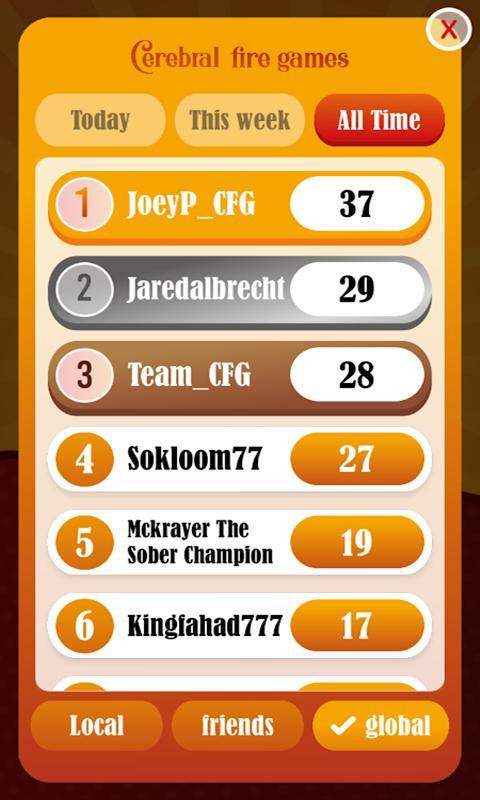Switch to the This week tab
This screenshot has width=480, height=800.
coord(240,120)
